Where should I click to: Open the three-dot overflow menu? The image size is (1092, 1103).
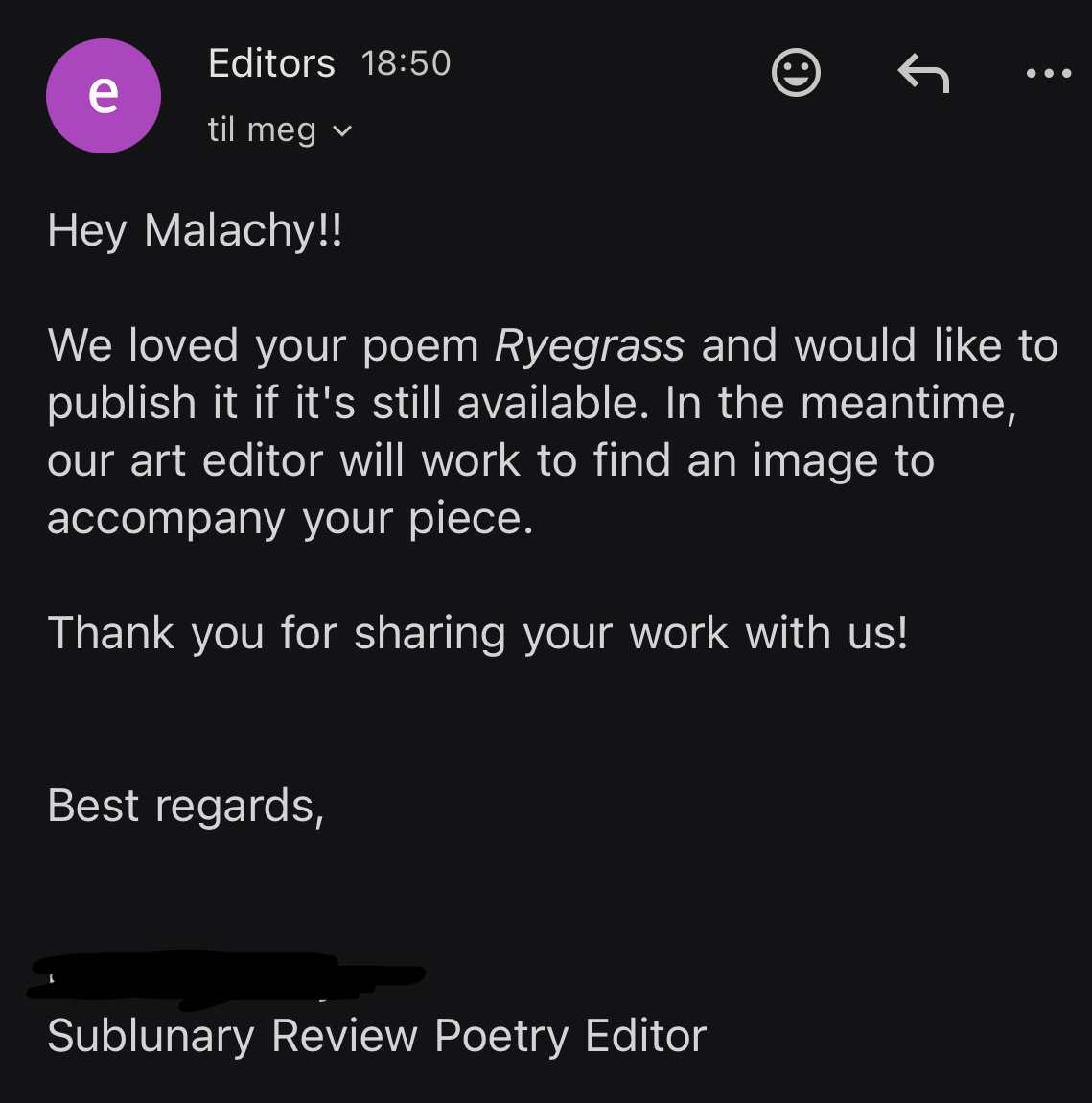click(x=1048, y=73)
